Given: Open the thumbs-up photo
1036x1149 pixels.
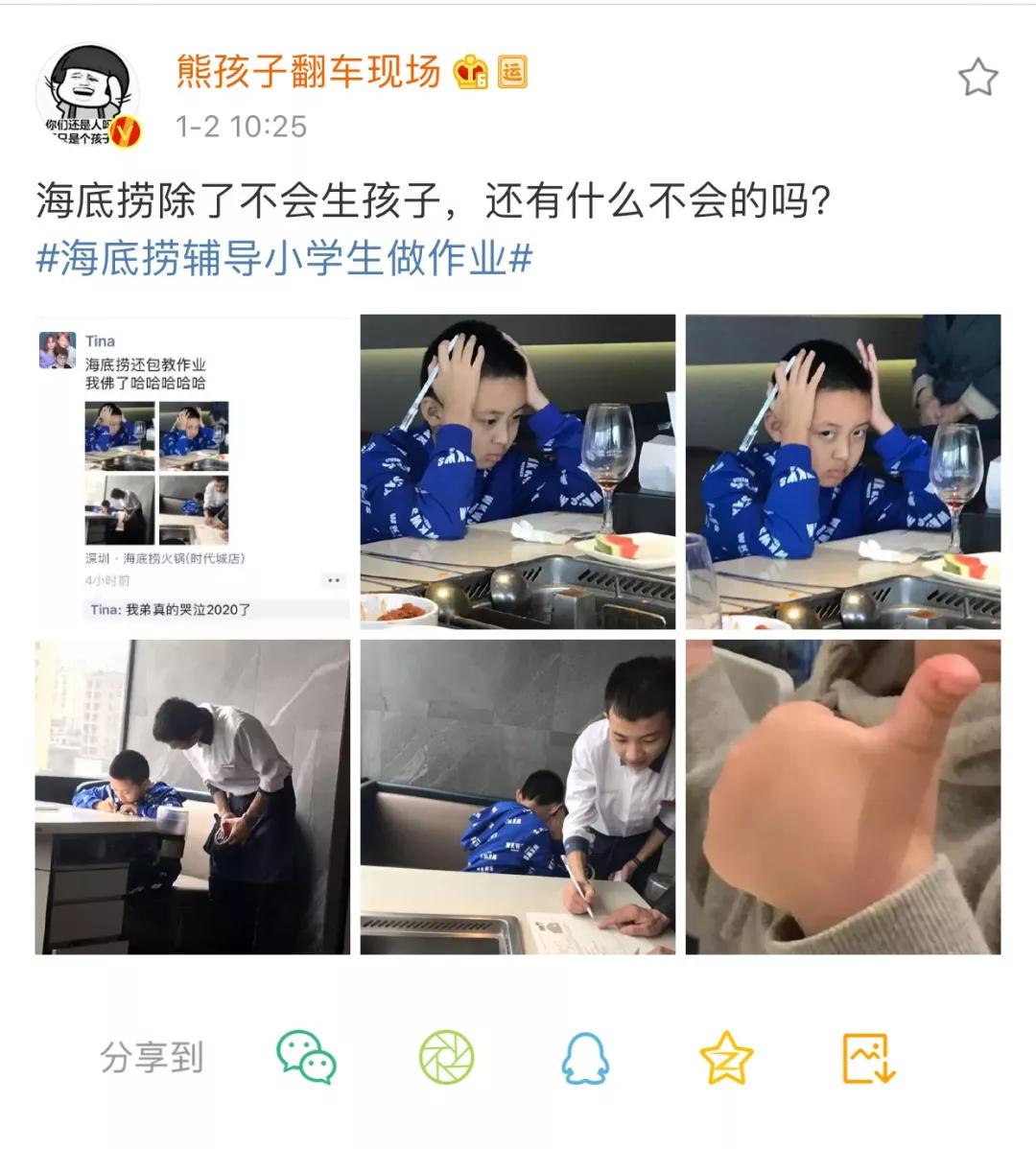Looking at the screenshot, I should (x=842, y=796).
